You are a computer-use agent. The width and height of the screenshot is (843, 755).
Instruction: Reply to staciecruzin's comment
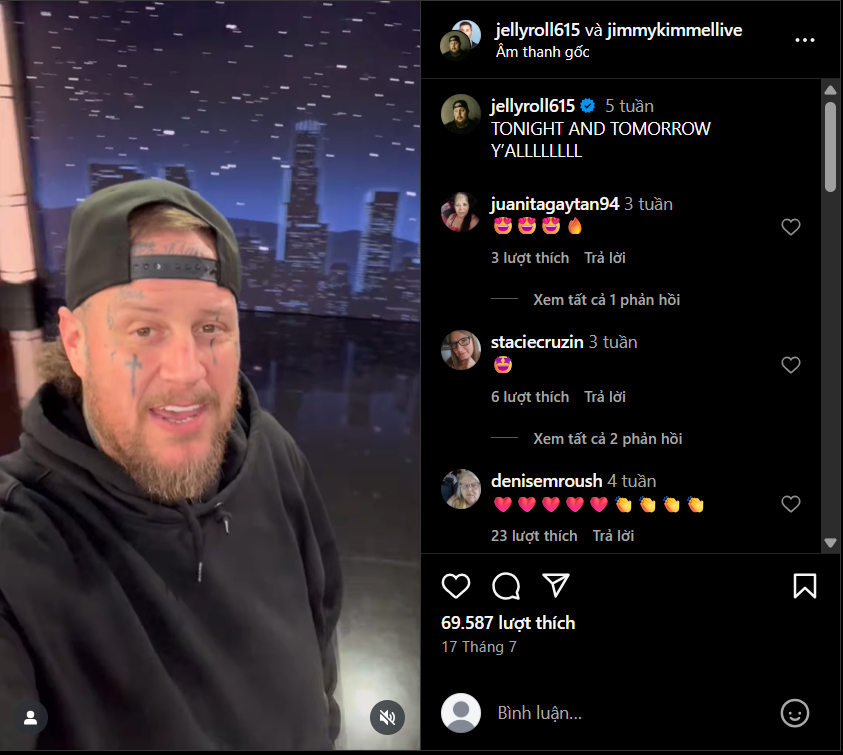pyautogui.click(x=605, y=397)
